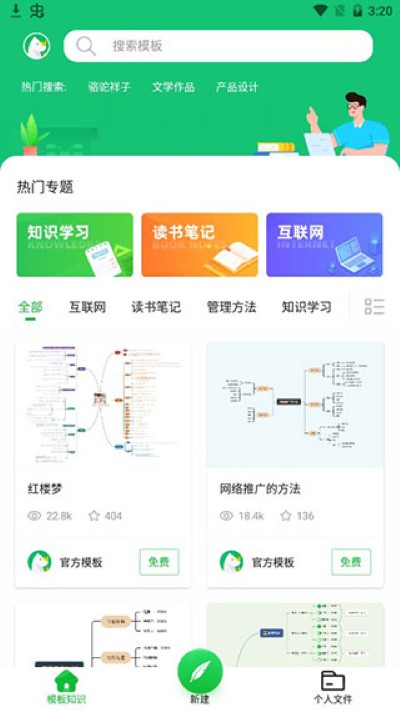Switch to the 知识学习 category tab
The height and width of the screenshot is (711, 400).
[x=307, y=307]
